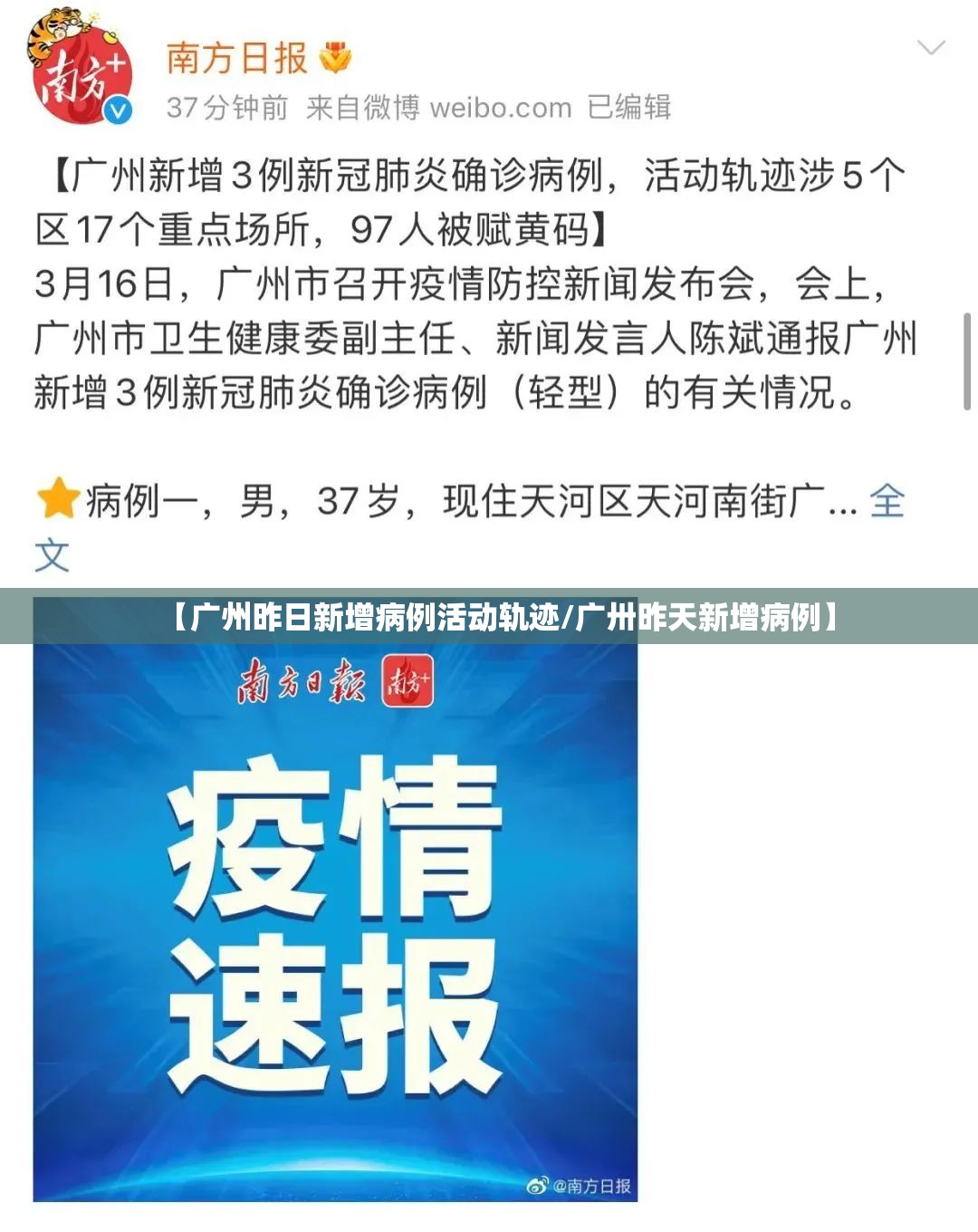Expand the post options chevron
This screenshot has height=1232, width=978.
coord(931,48)
